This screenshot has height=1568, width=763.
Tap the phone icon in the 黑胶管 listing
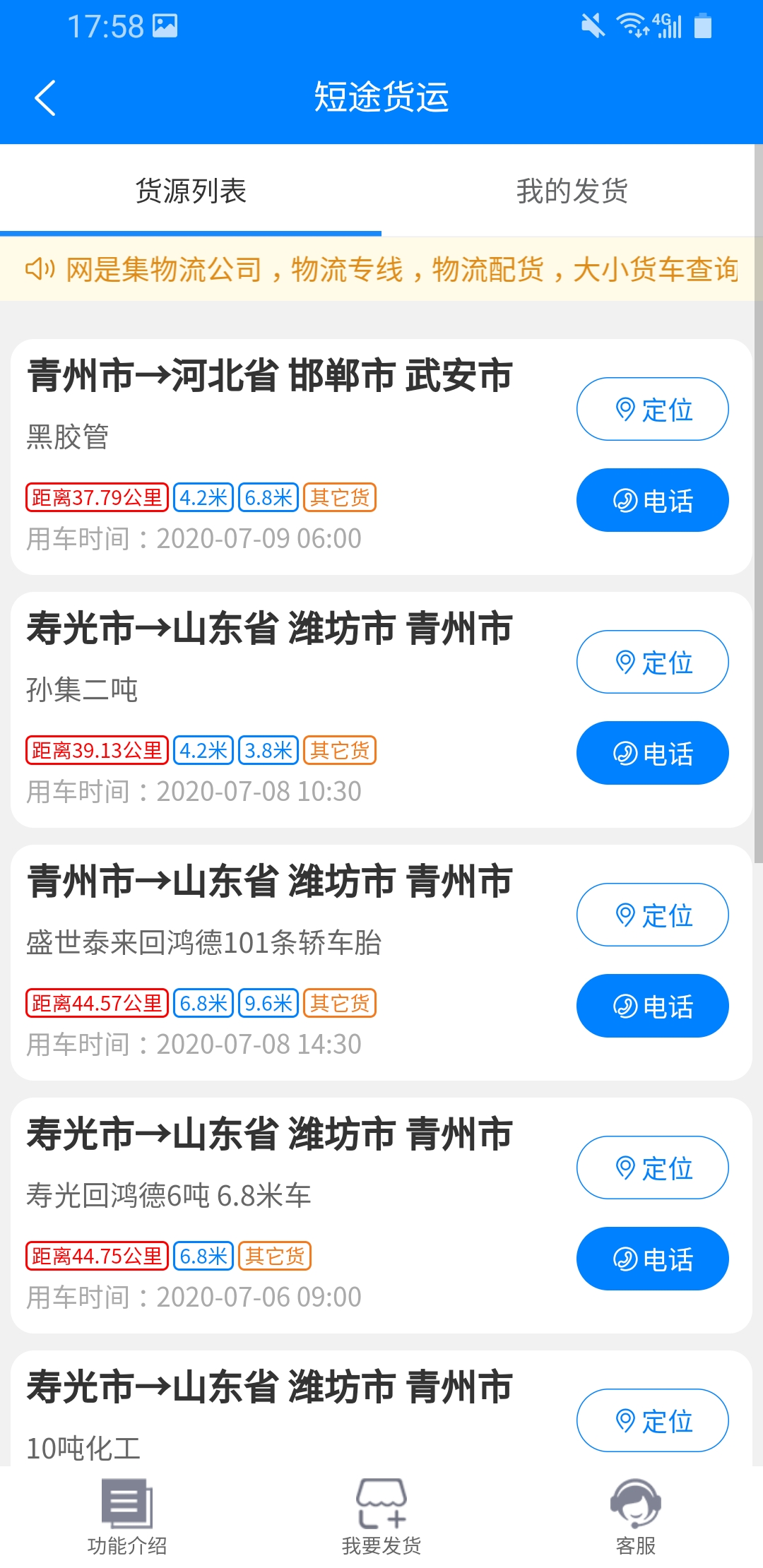(x=625, y=500)
